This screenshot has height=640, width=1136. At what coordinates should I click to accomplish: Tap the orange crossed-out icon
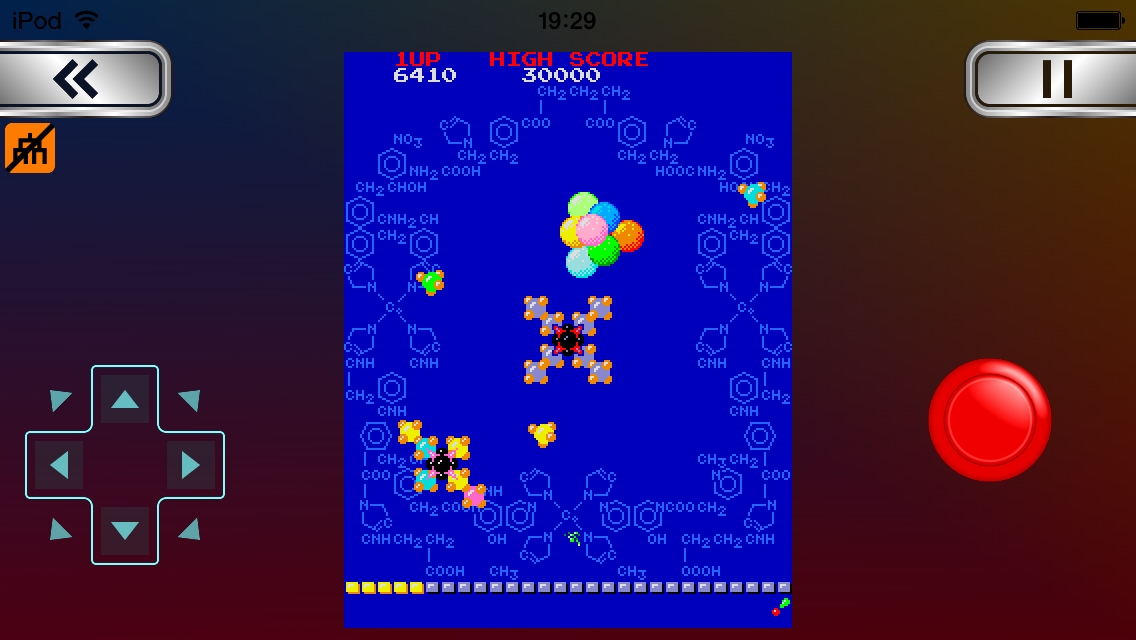pyautogui.click(x=30, y=149)
